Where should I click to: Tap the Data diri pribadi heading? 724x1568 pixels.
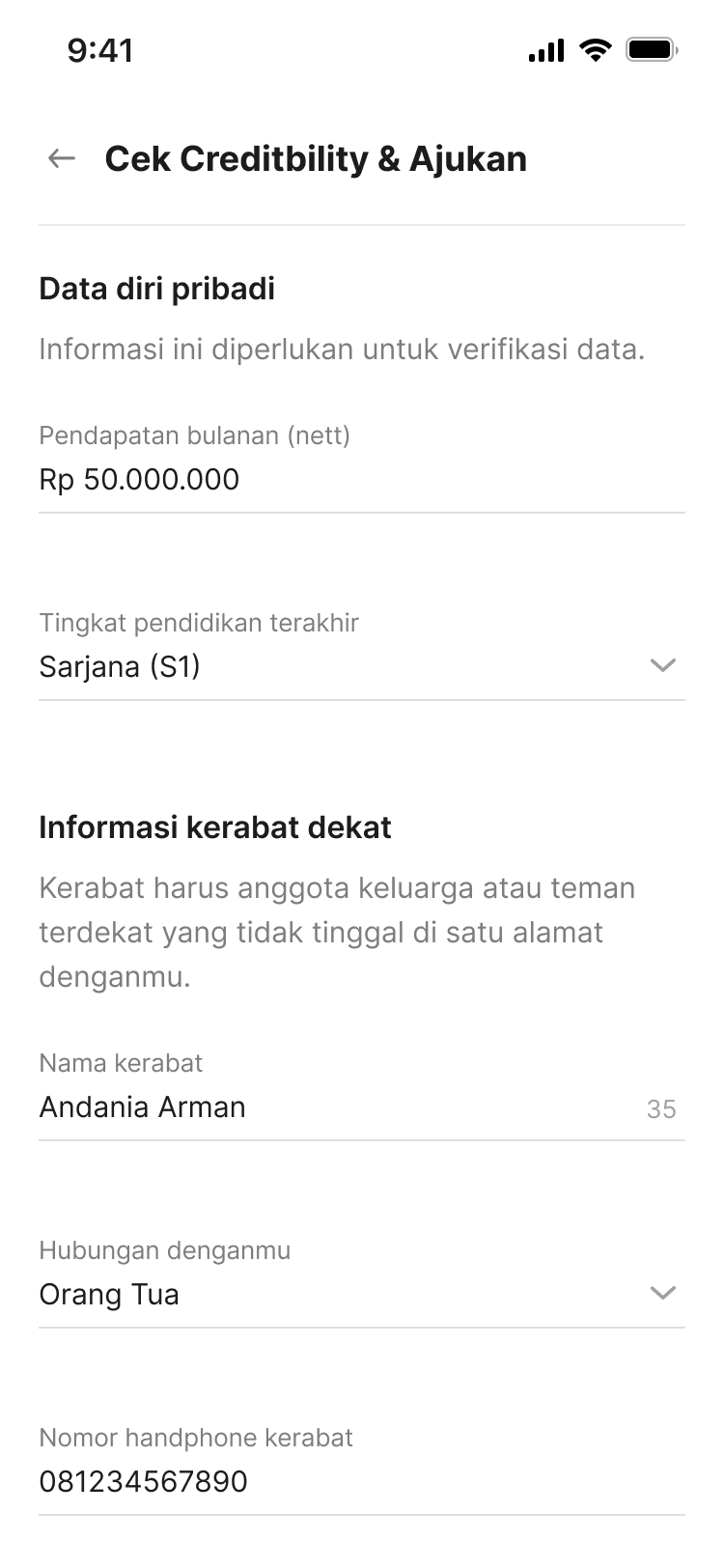(155, 289)
